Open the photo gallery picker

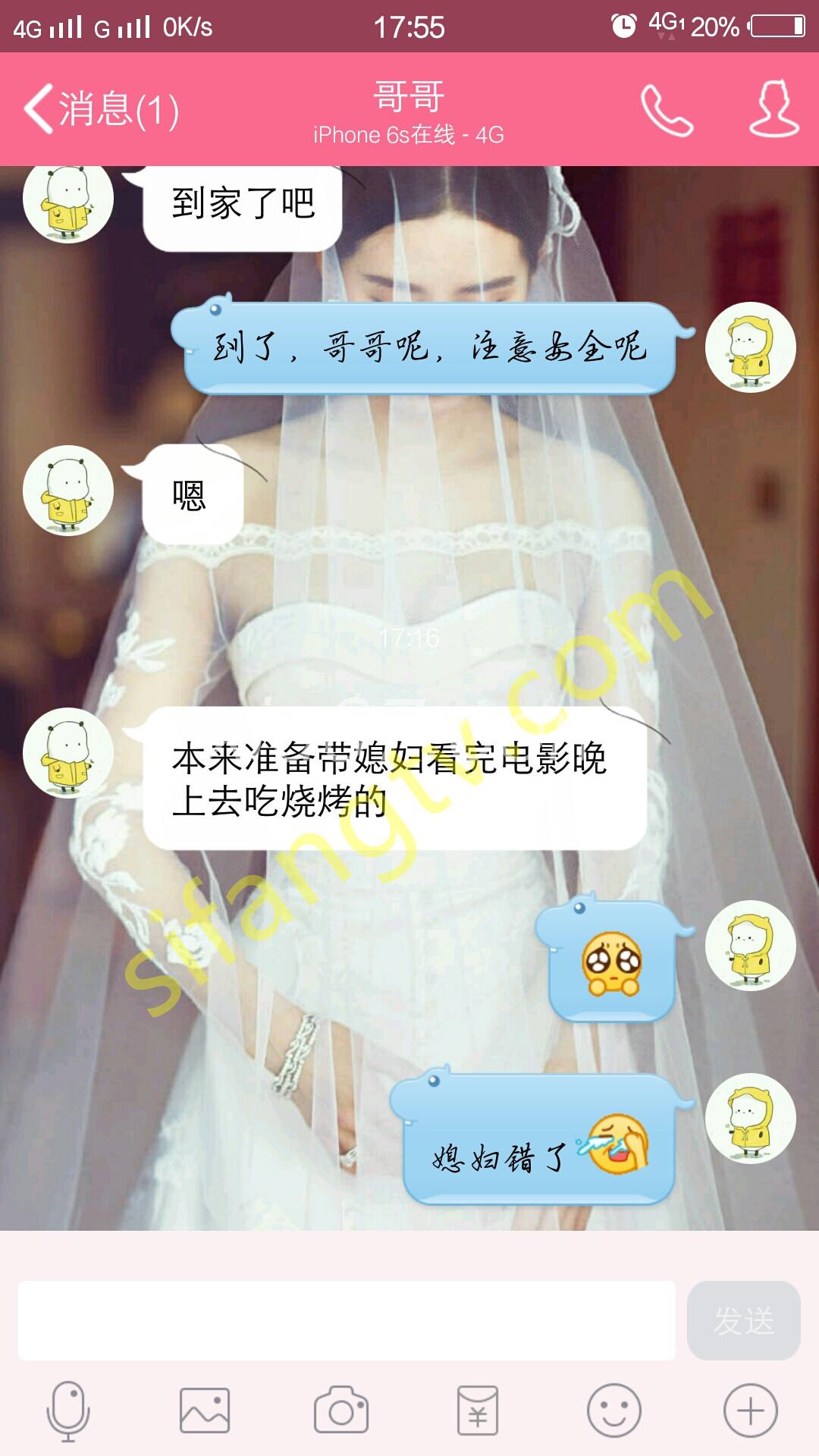click(204, 1410)
